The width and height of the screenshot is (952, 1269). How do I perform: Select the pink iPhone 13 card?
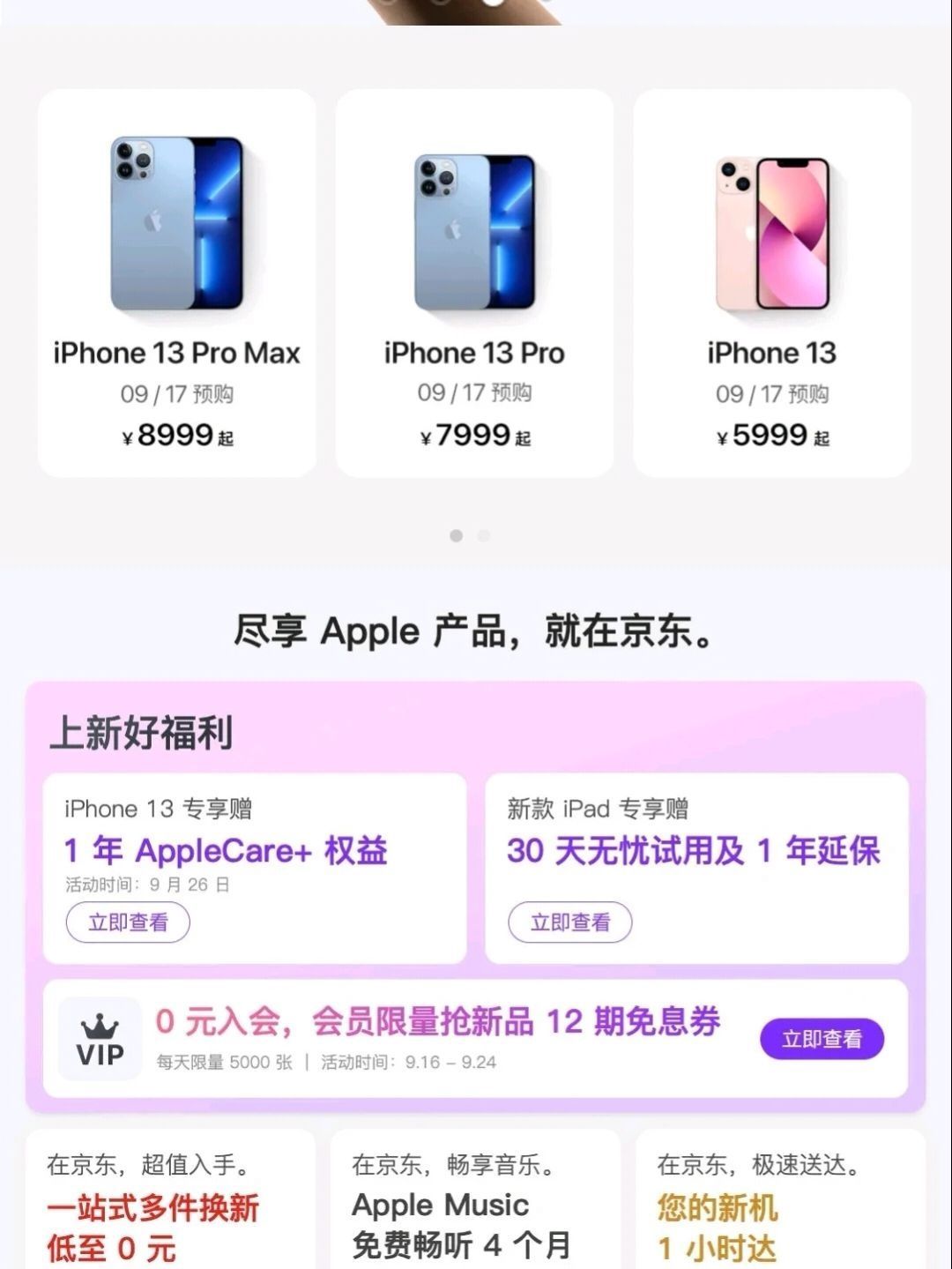pyautogui.click(x=772, y=282)
